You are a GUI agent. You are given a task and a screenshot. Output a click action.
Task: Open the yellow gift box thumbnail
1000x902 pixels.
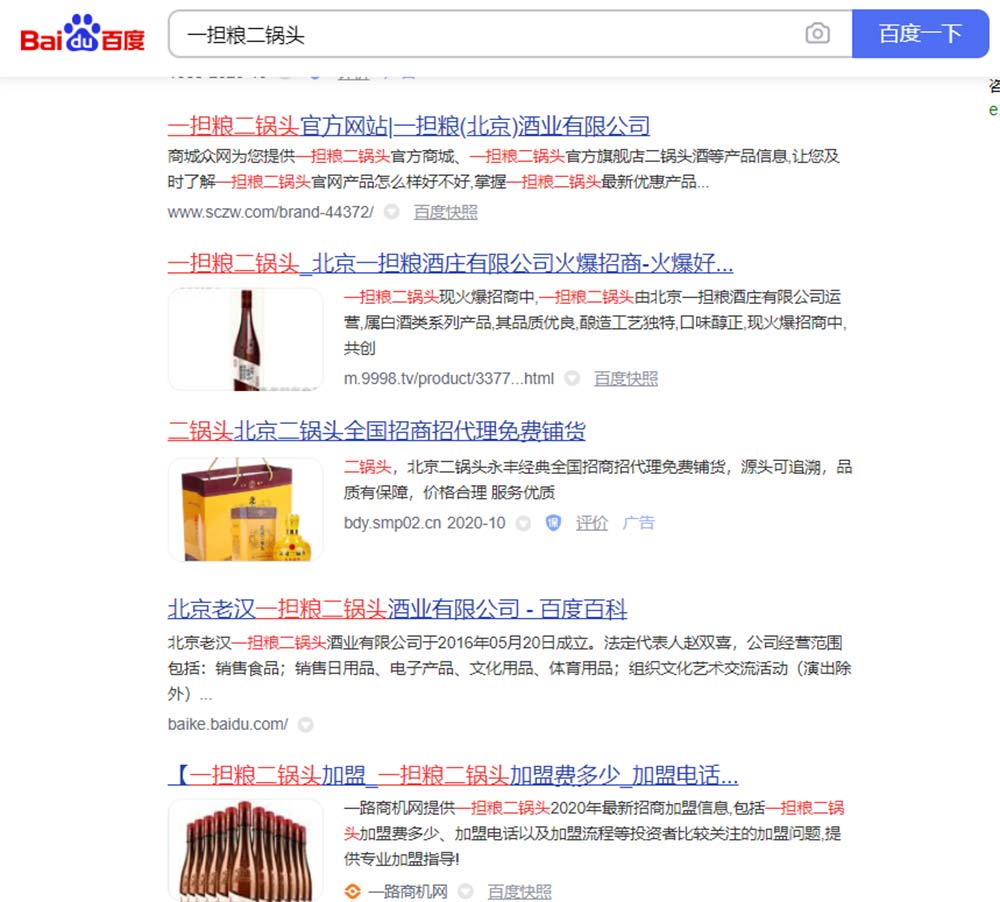pos(245,509)
